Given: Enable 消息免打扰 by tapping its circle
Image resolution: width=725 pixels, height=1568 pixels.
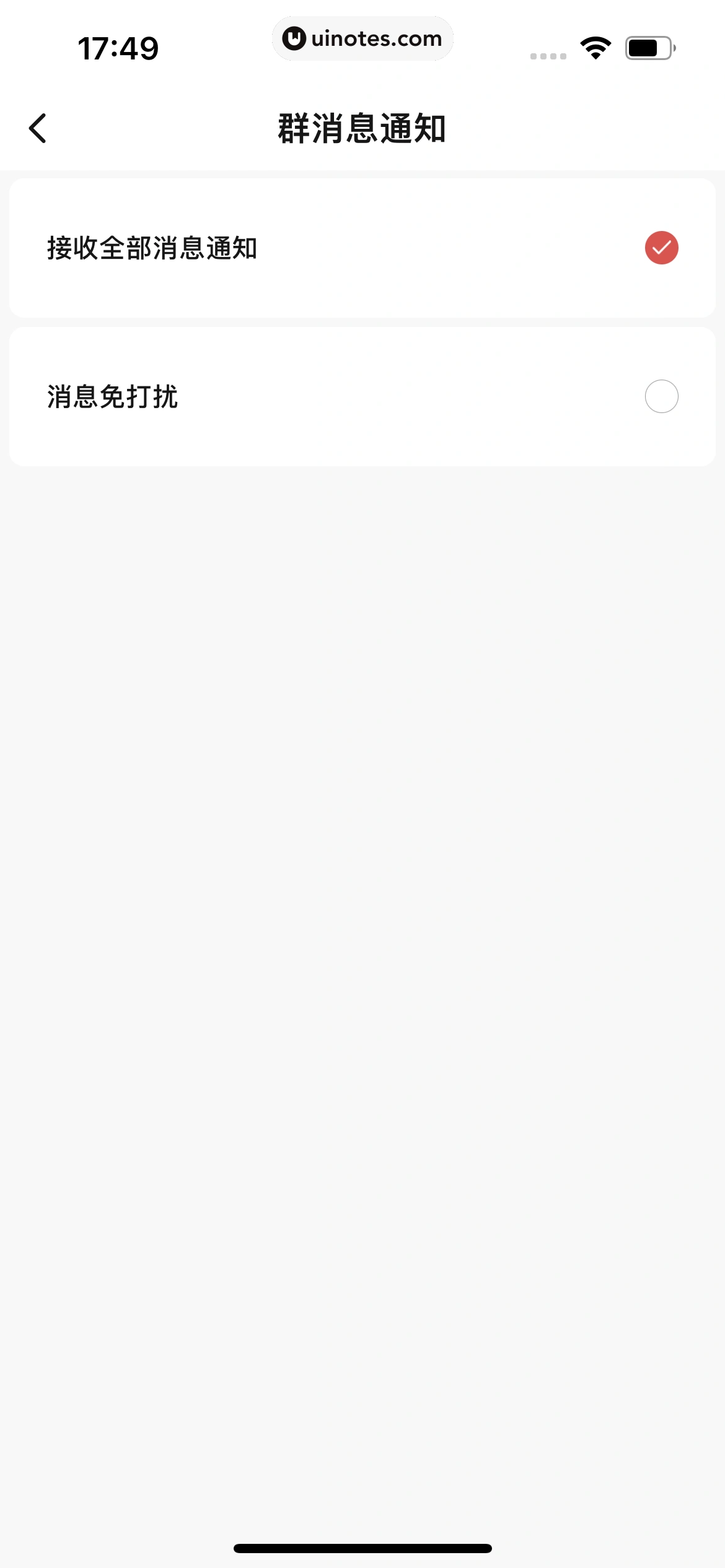Looking at the screenshot, I should coord(661,396).
